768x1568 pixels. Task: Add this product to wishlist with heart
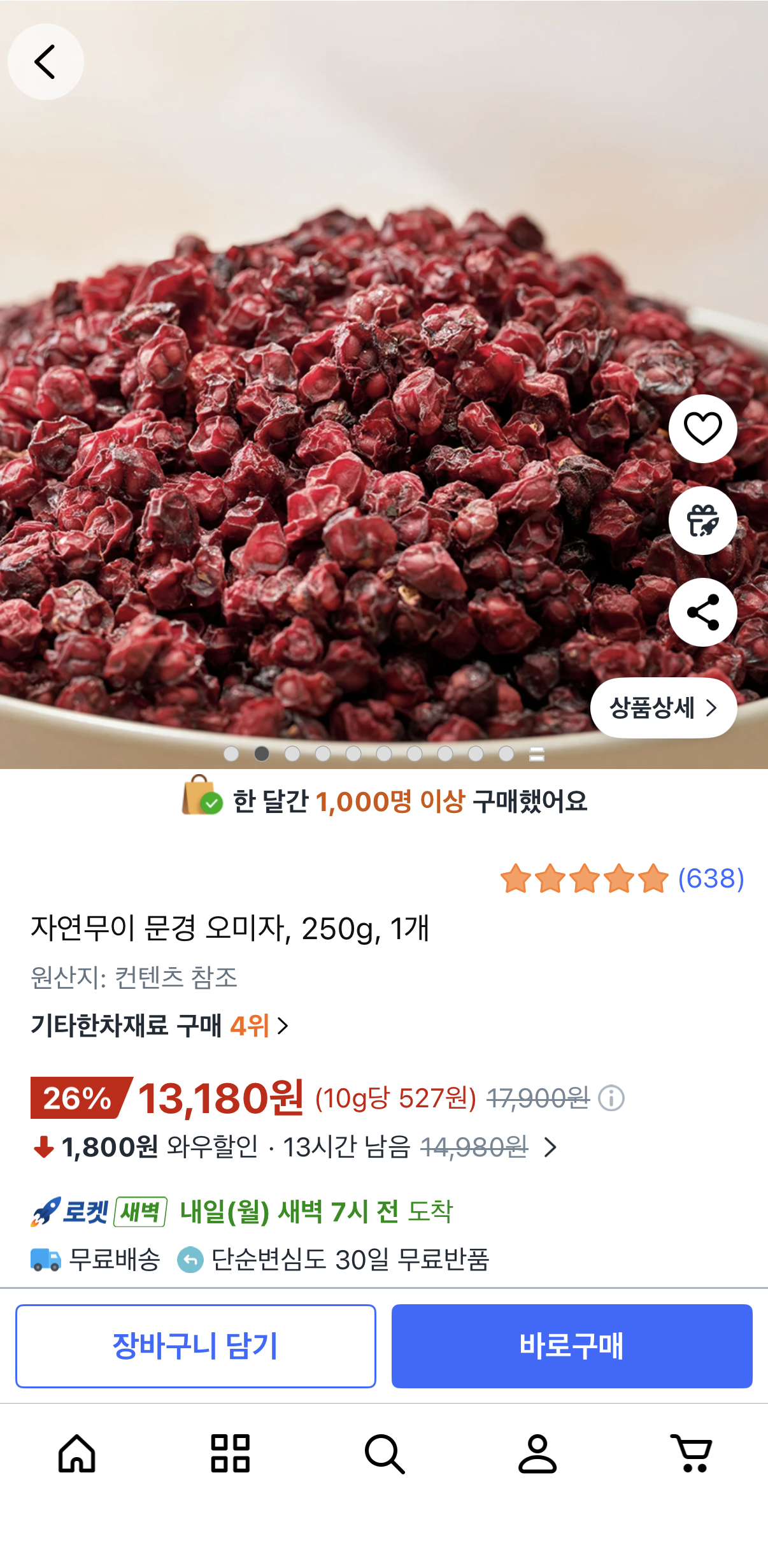(x=702, y=429)
